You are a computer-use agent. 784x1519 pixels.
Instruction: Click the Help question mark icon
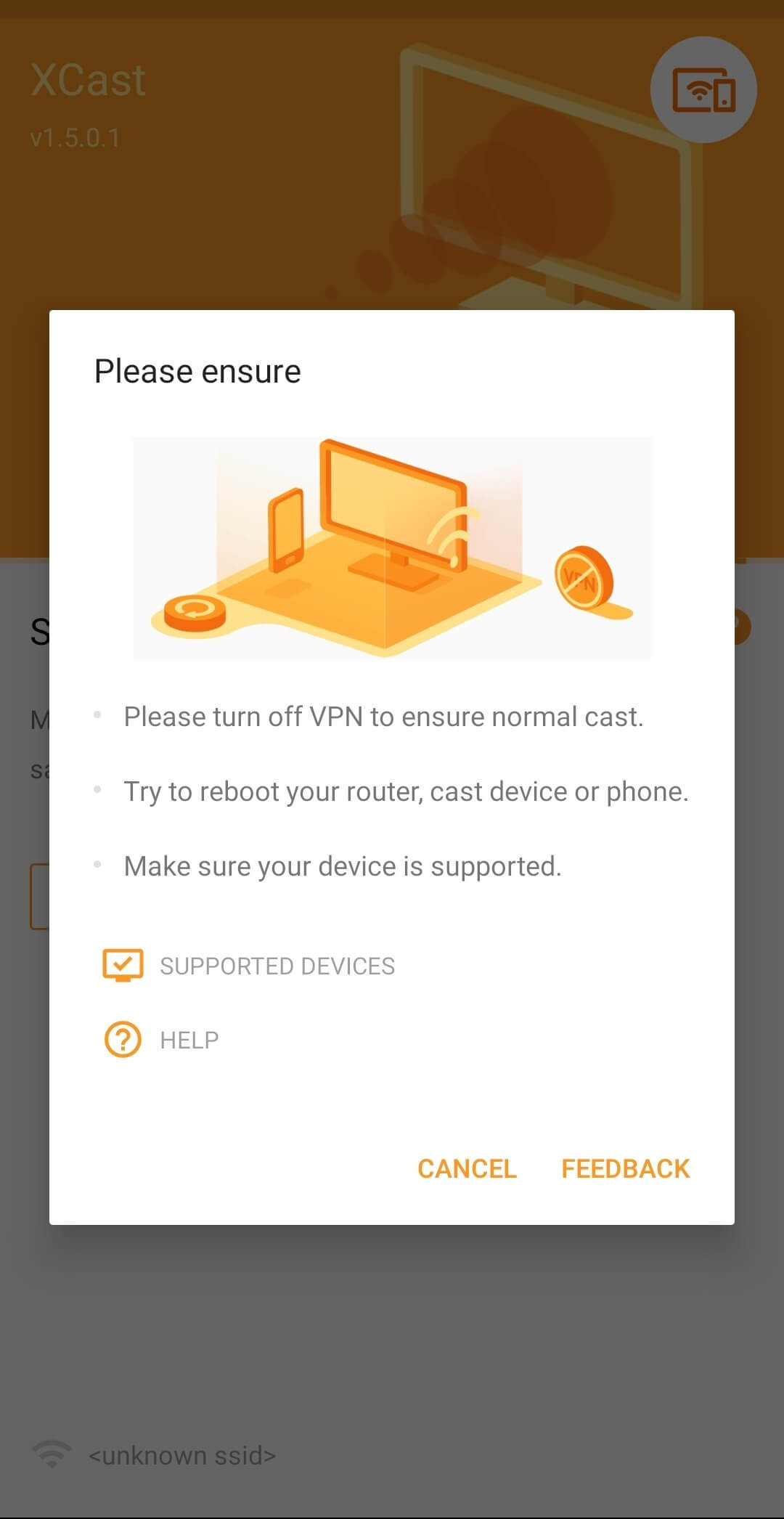(x=123, y=1039)
